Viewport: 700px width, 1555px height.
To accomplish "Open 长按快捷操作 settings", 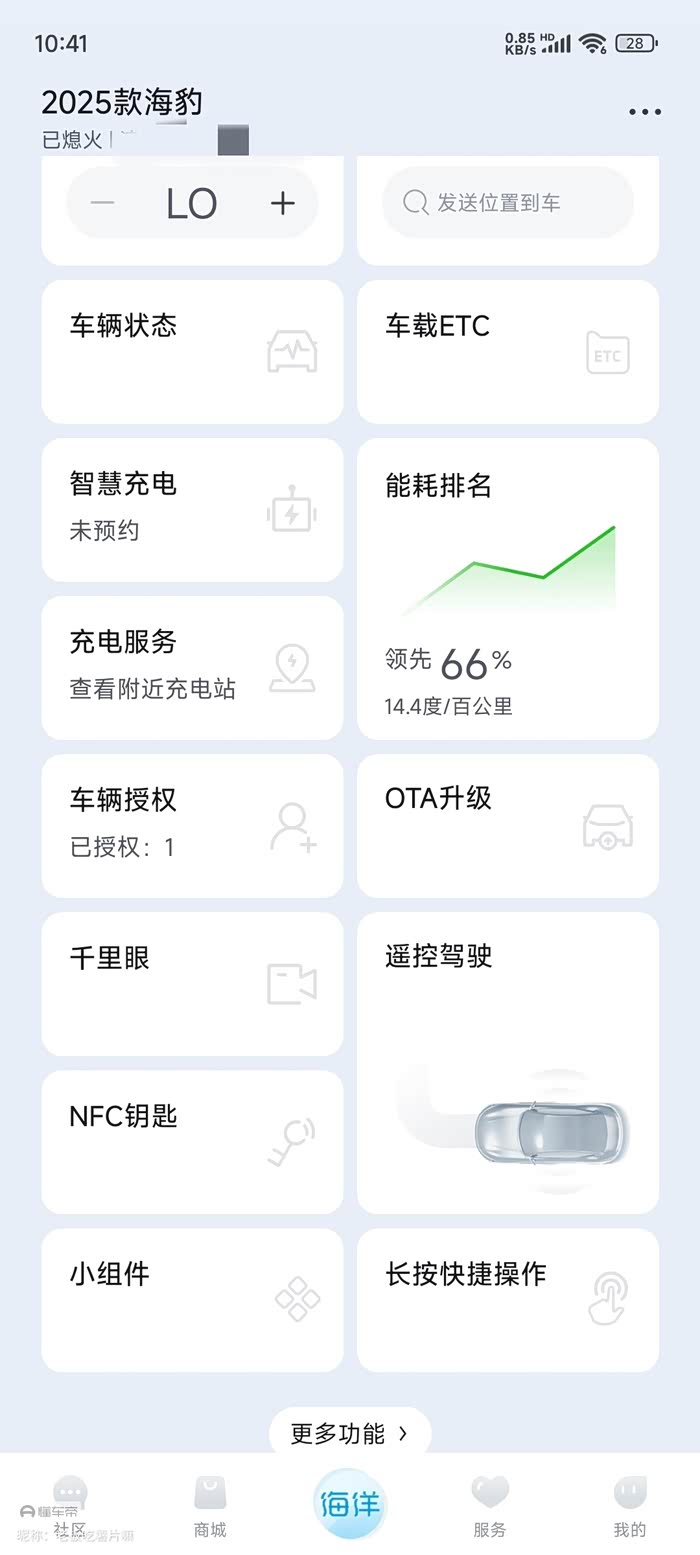I will coord(508,1299).
